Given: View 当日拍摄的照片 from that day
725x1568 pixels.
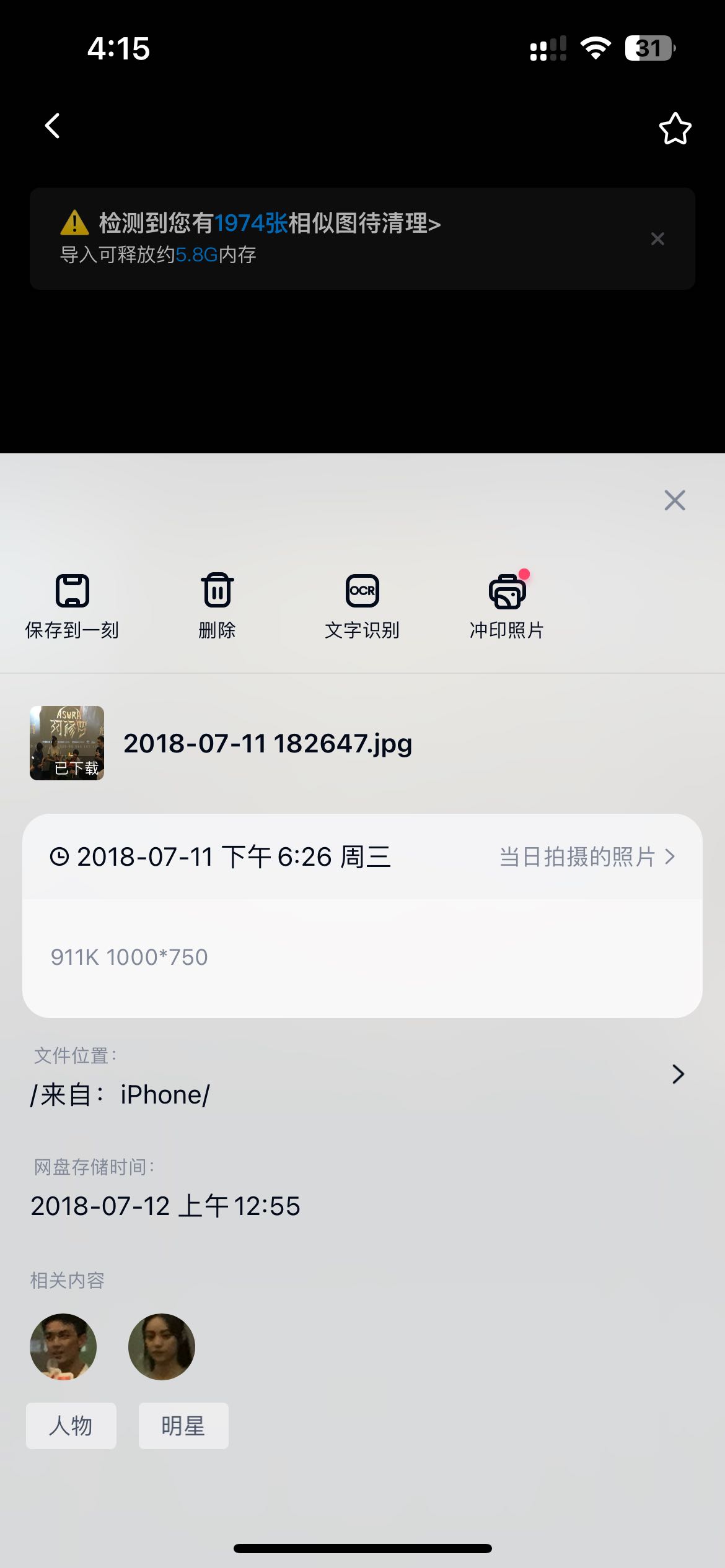Looking at the screenshot, I should pyautogui.click(x=586, y=857).
